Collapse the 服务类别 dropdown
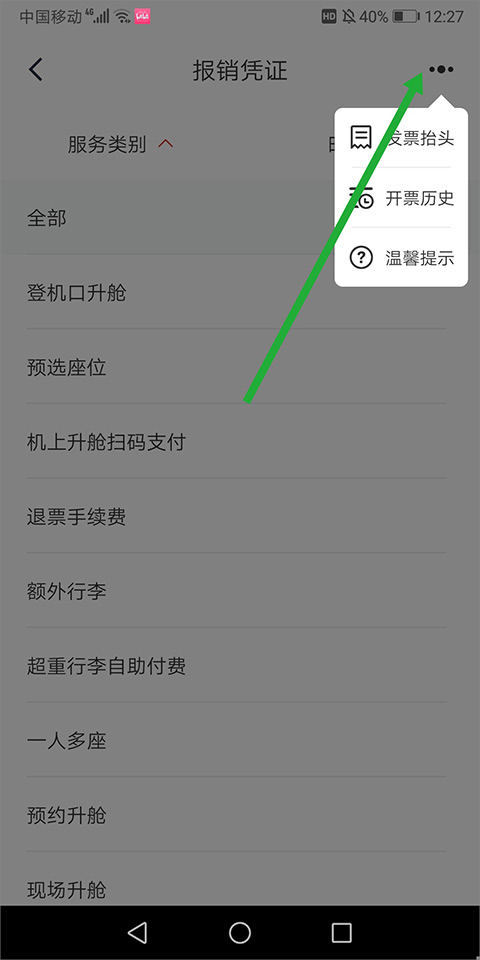The height and width of the screenshot is (960, 480). [x=121, y=144]
